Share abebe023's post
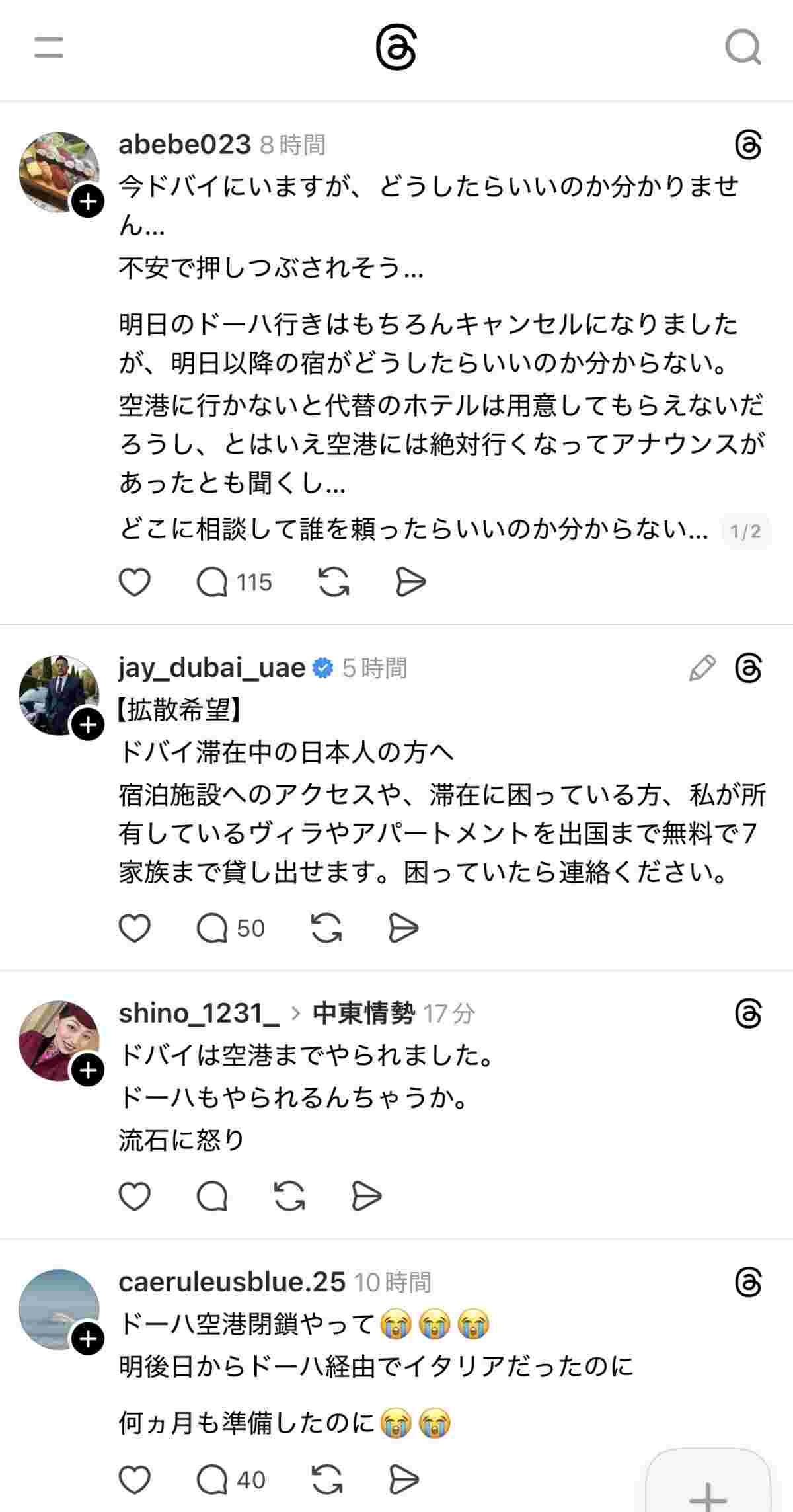This screenshot has width=793, height=1512. [410, 582]
